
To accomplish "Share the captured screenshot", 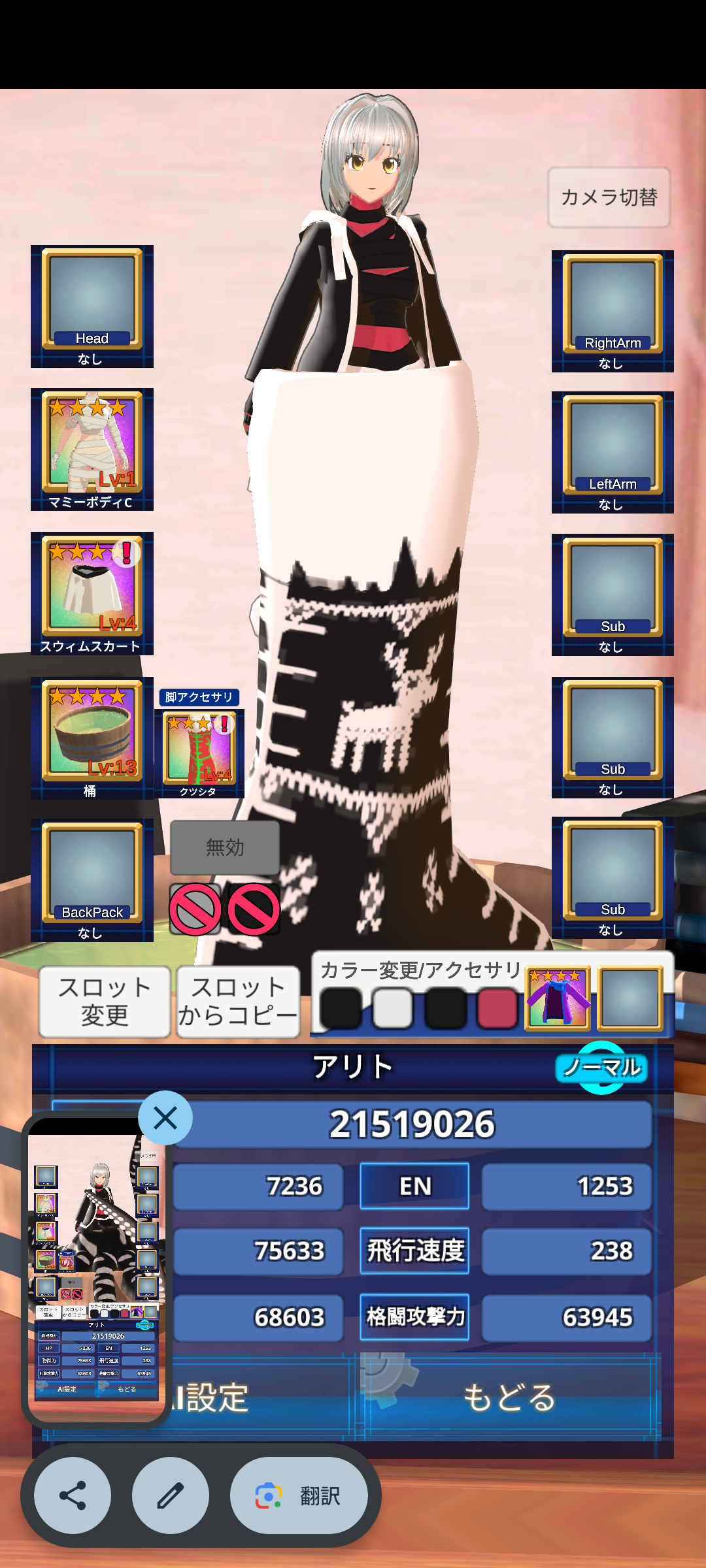I will click(73, 1495).
